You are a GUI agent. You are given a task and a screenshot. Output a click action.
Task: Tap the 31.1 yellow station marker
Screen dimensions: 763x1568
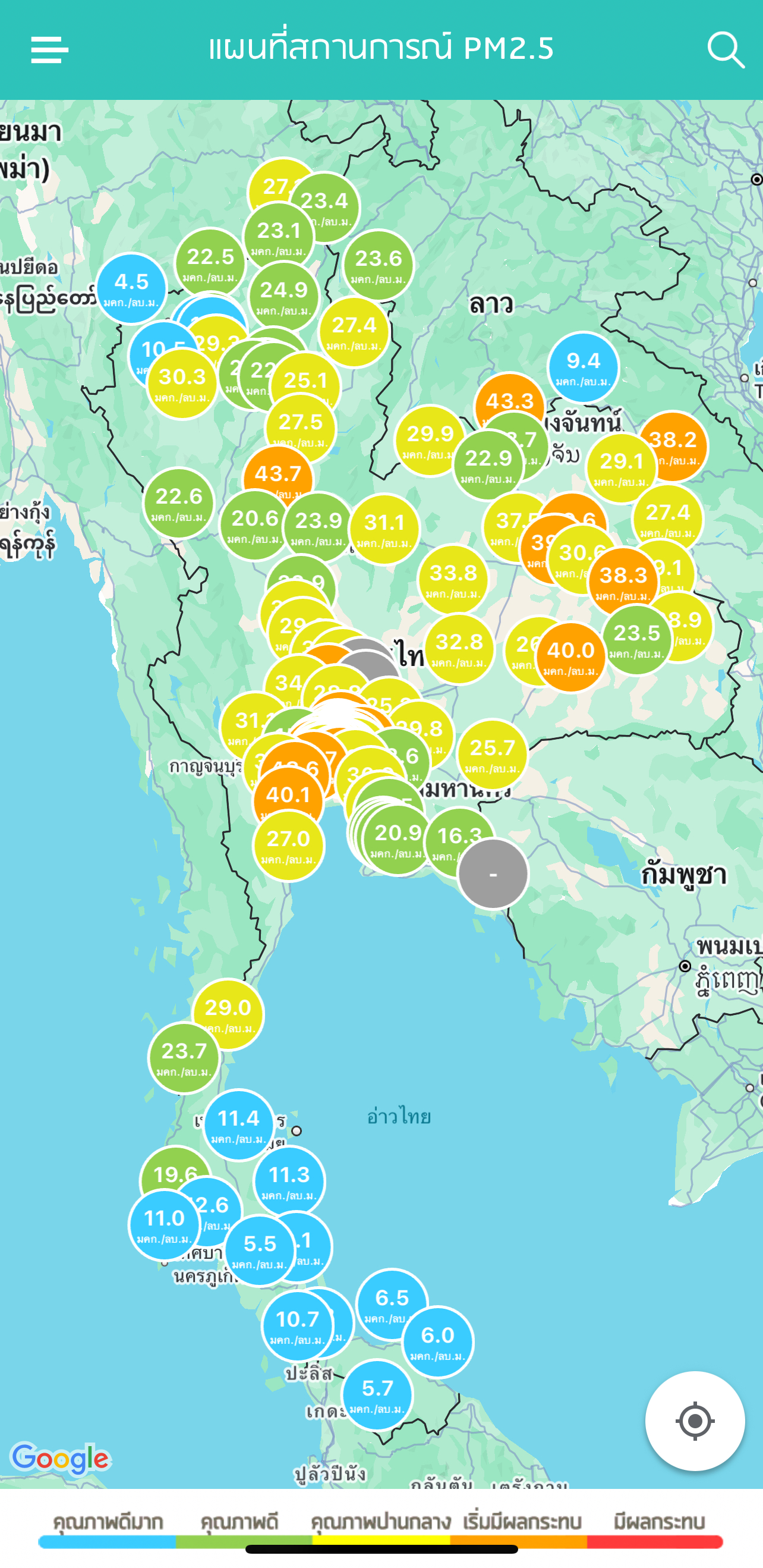pyautogui.click(x=384, y=529)
